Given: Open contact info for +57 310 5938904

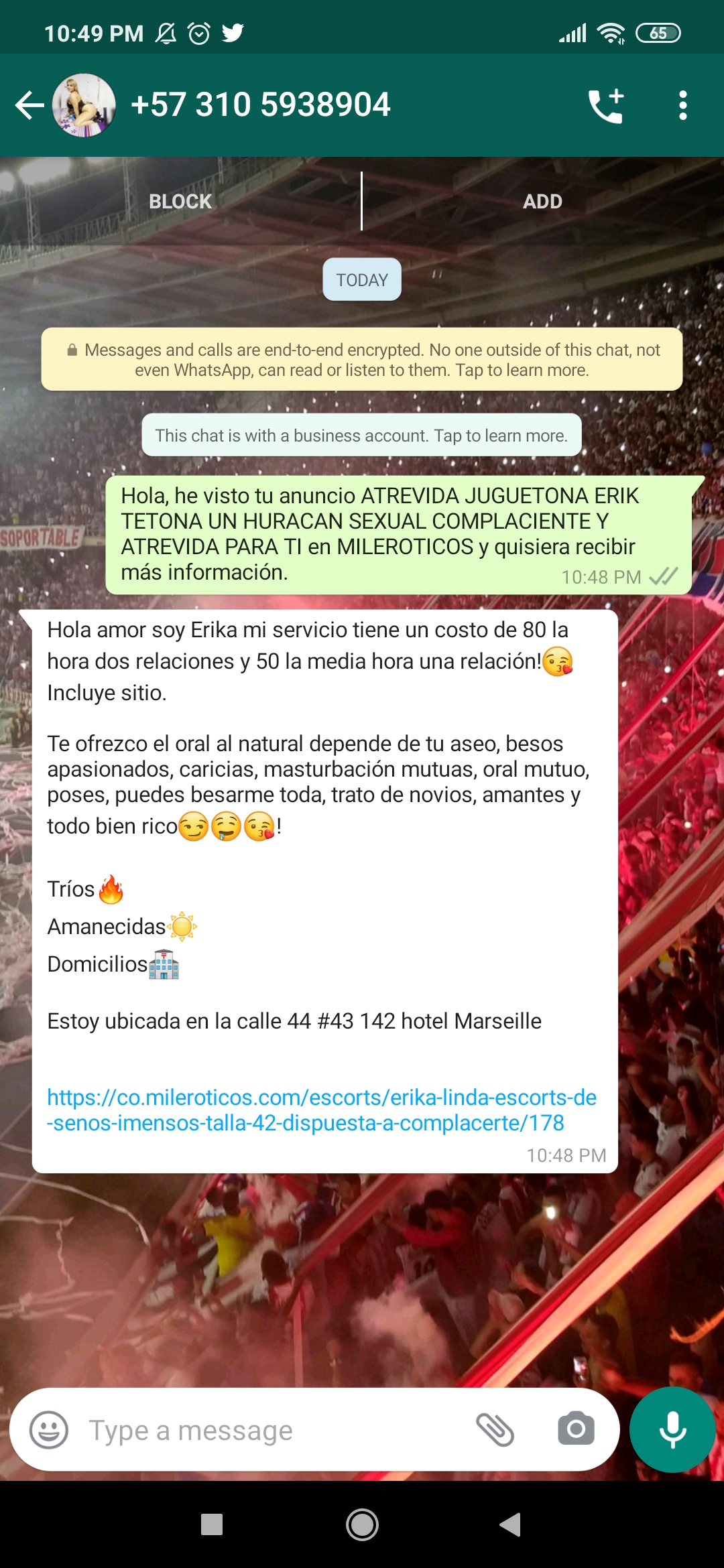Looking at the screenshot, I should click(260, 105).
